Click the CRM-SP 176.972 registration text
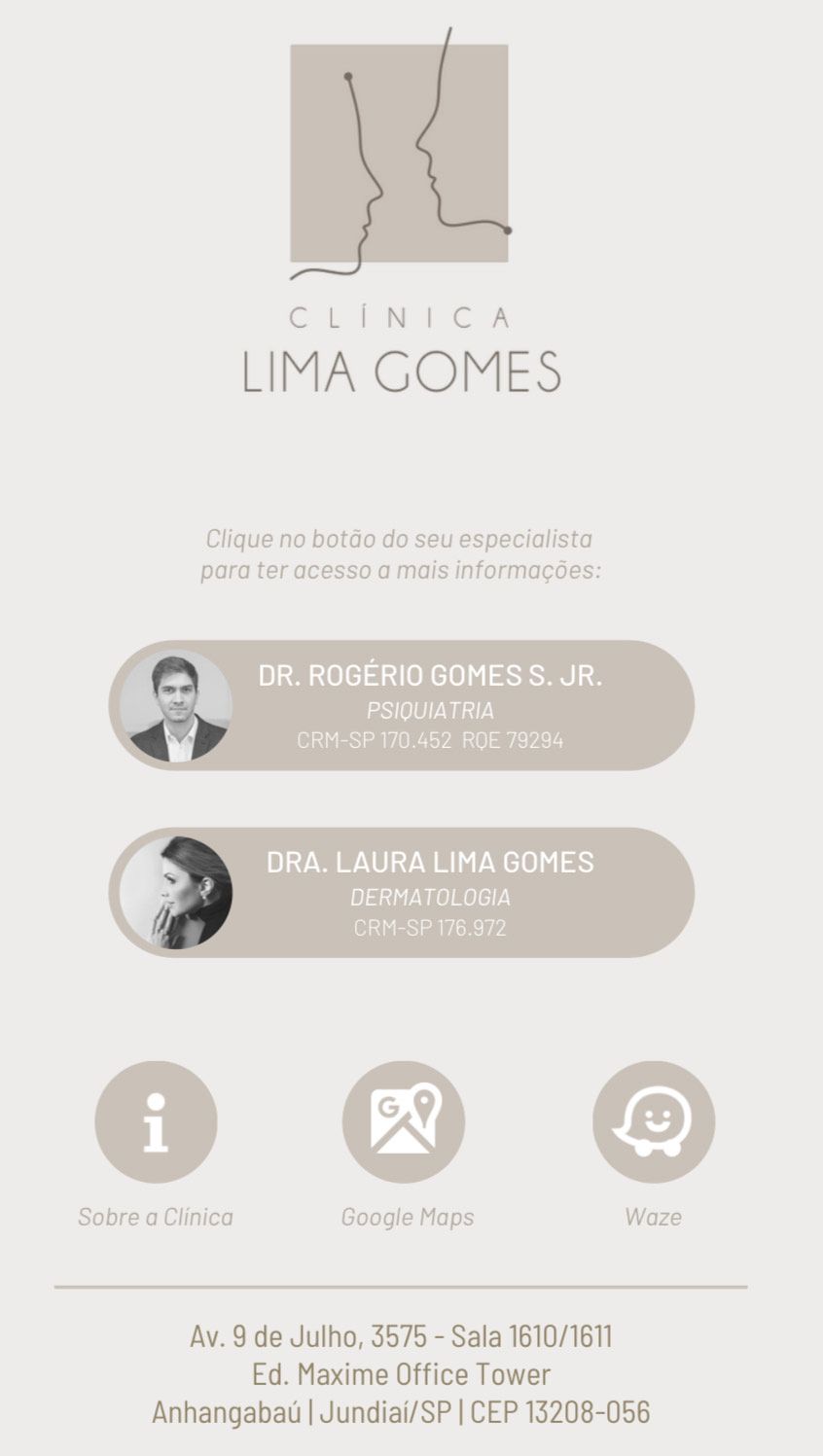The width and height of the screenshot is (823, 1456). click(429, 930)
